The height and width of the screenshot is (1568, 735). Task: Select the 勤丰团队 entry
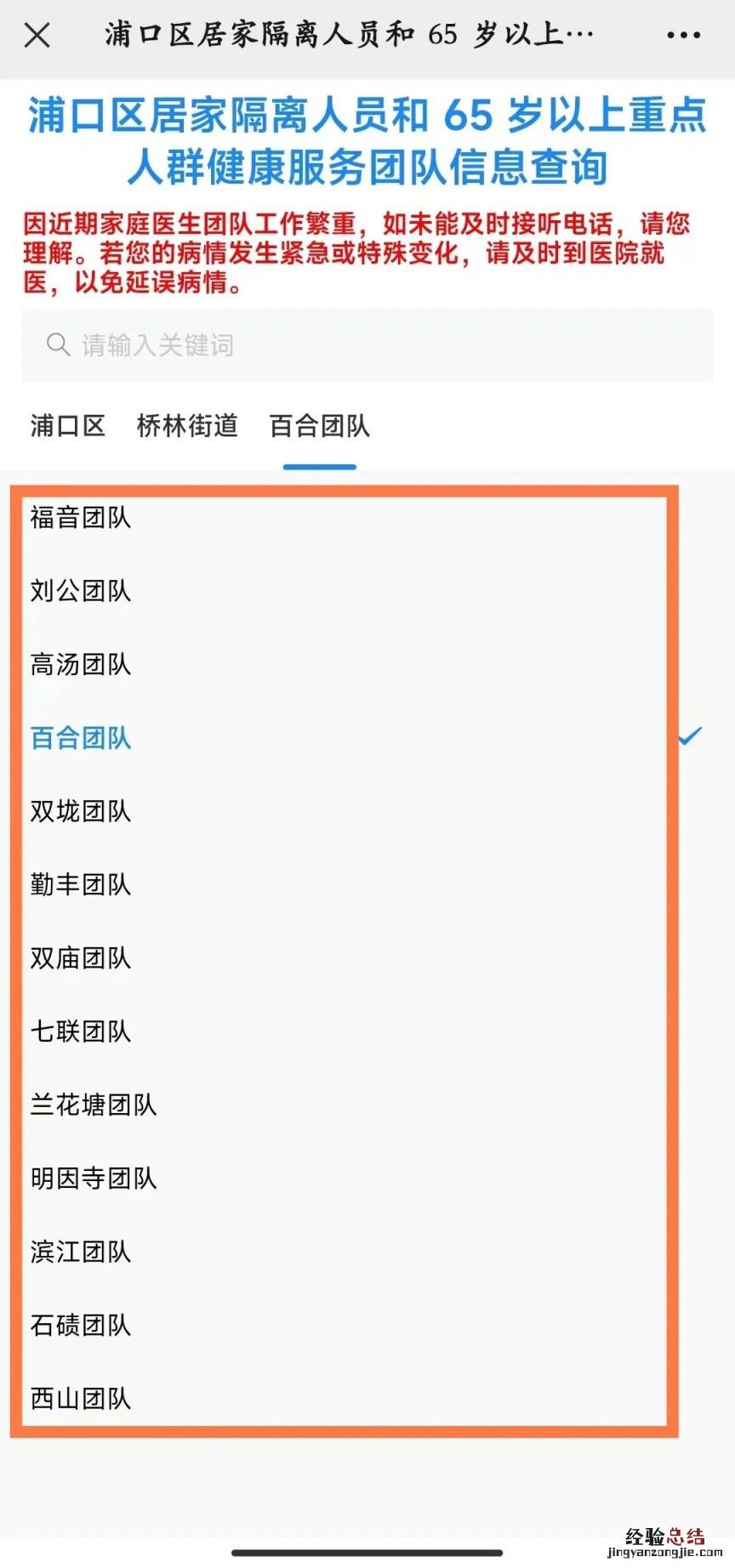(x=82, y=885)
